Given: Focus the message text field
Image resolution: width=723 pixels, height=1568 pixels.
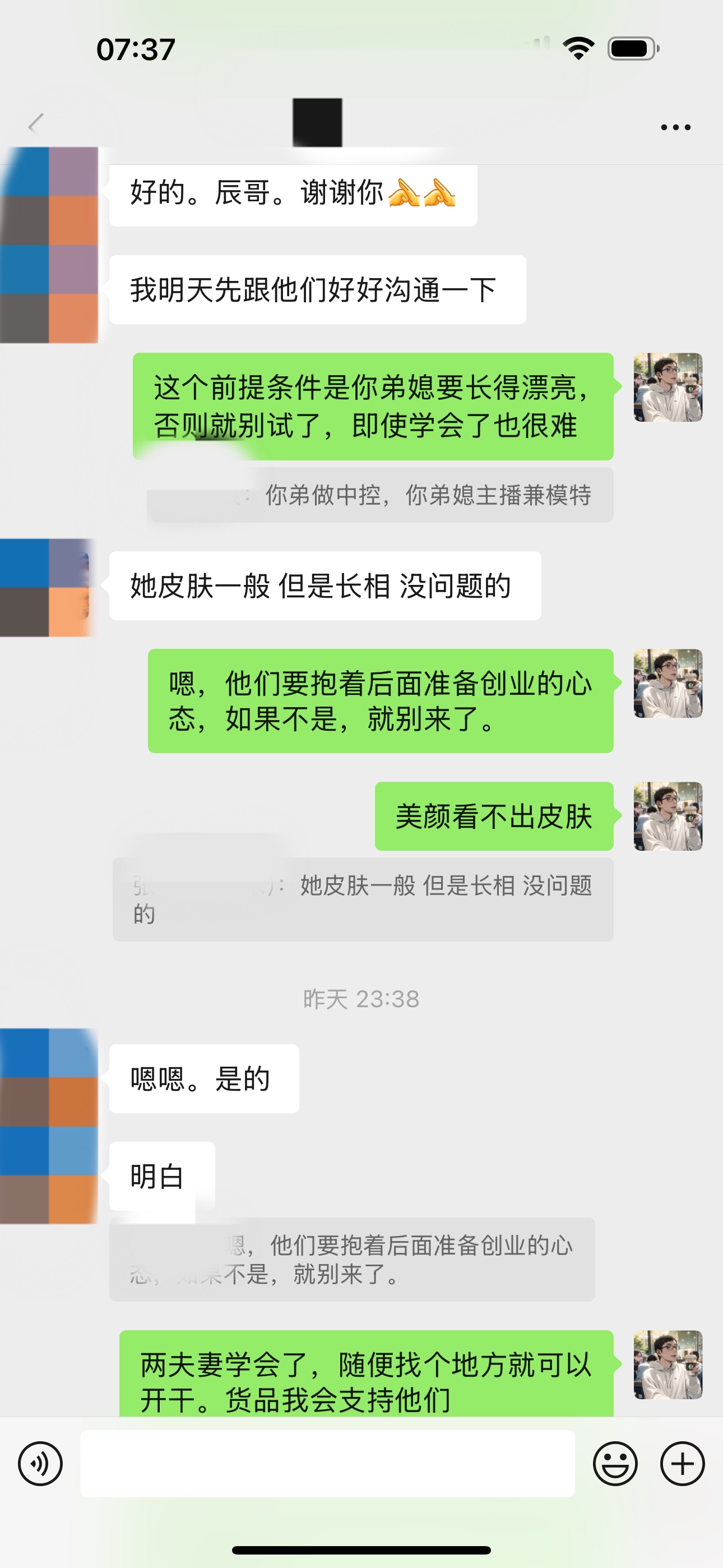Looking at the screenshot, I should click(x=327, y=1463).
